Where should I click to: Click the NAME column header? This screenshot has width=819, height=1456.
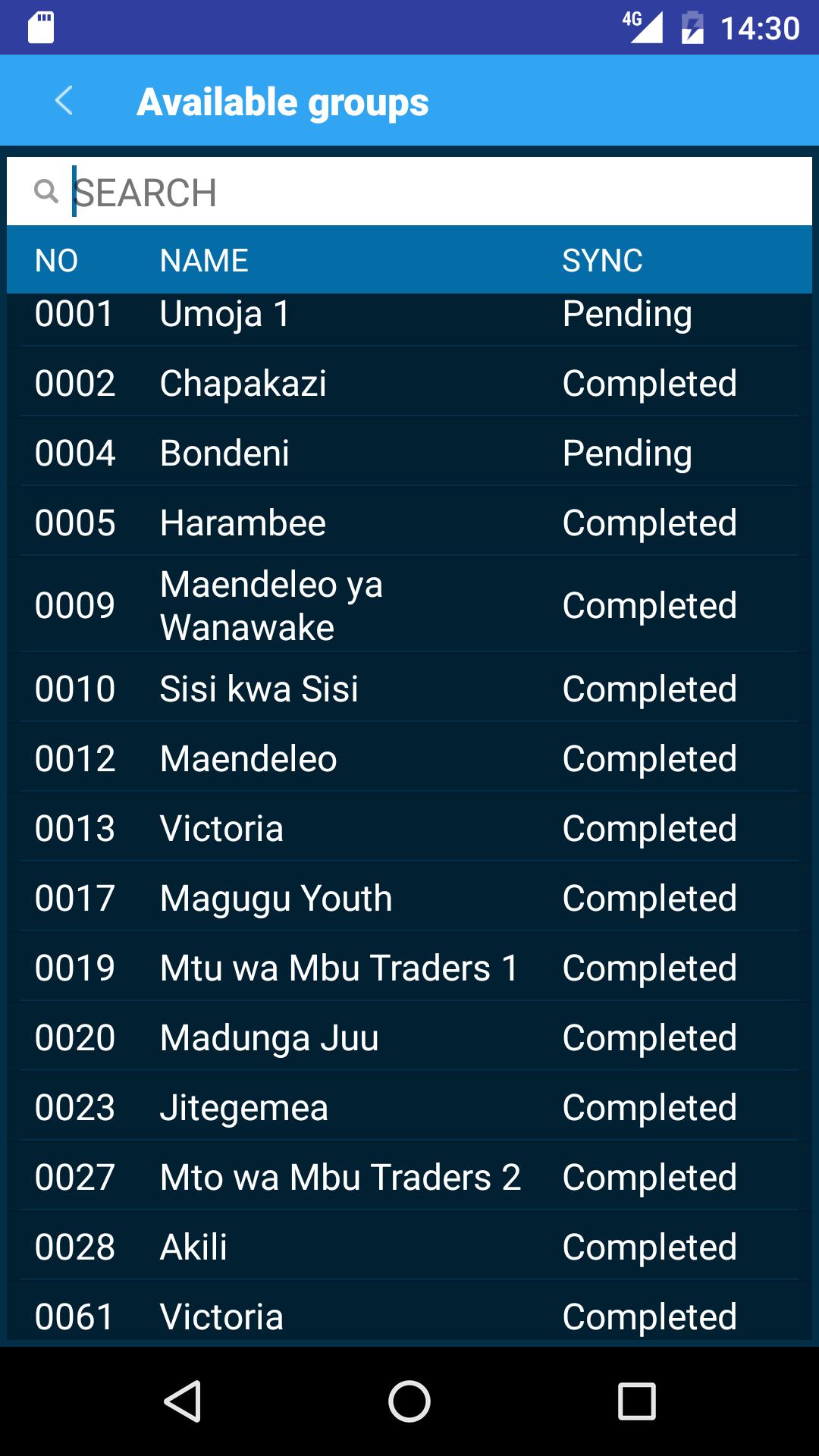pos(203,260)
